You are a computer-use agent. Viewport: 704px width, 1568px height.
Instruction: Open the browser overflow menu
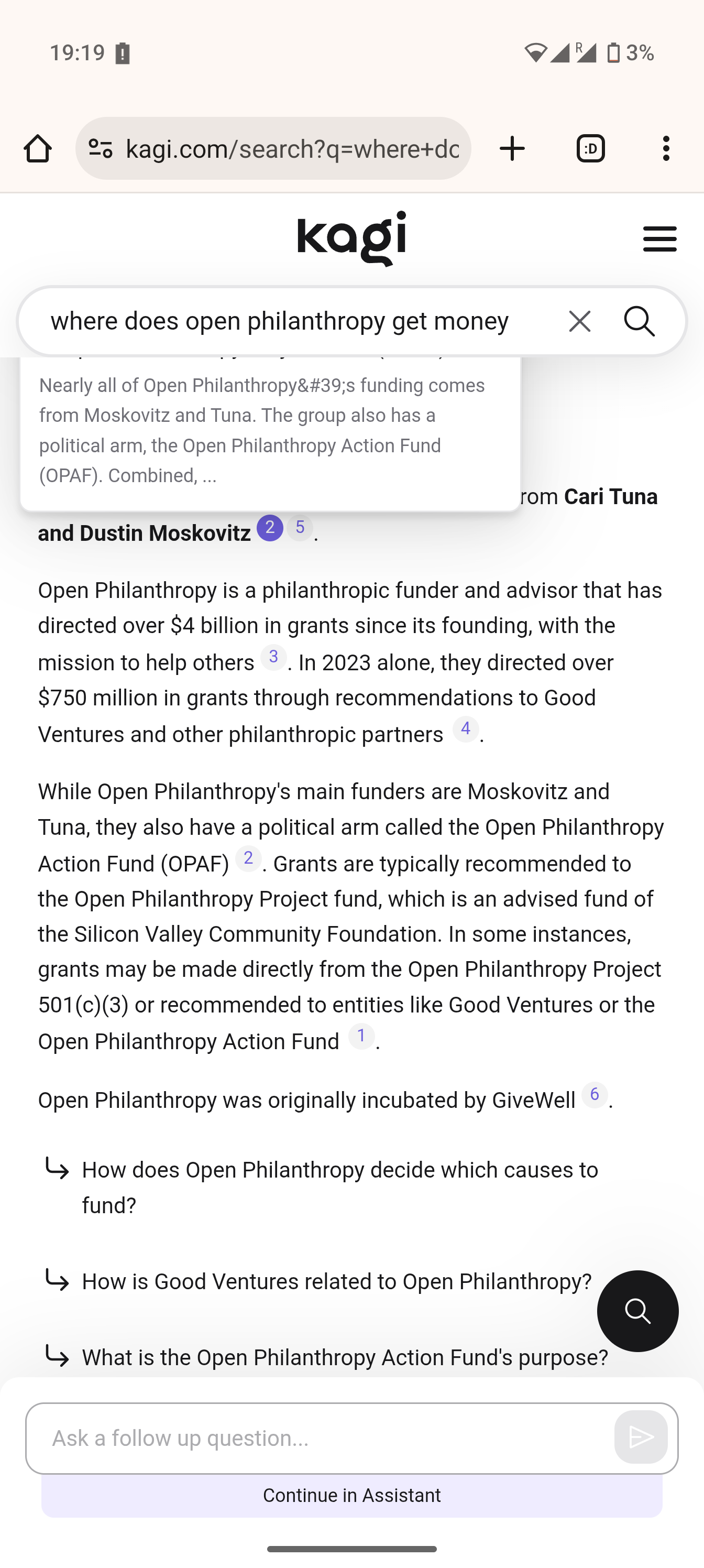(x=666, y=148)
